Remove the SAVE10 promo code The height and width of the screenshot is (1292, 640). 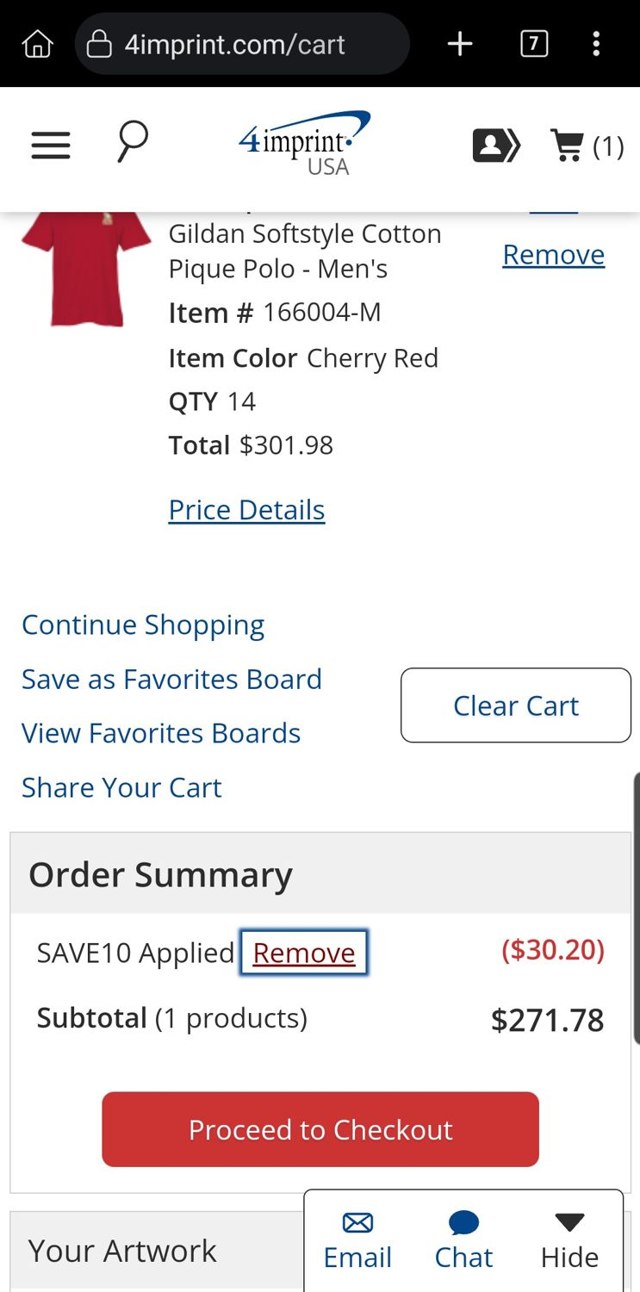pyautogui.click(x=304, y=953)
